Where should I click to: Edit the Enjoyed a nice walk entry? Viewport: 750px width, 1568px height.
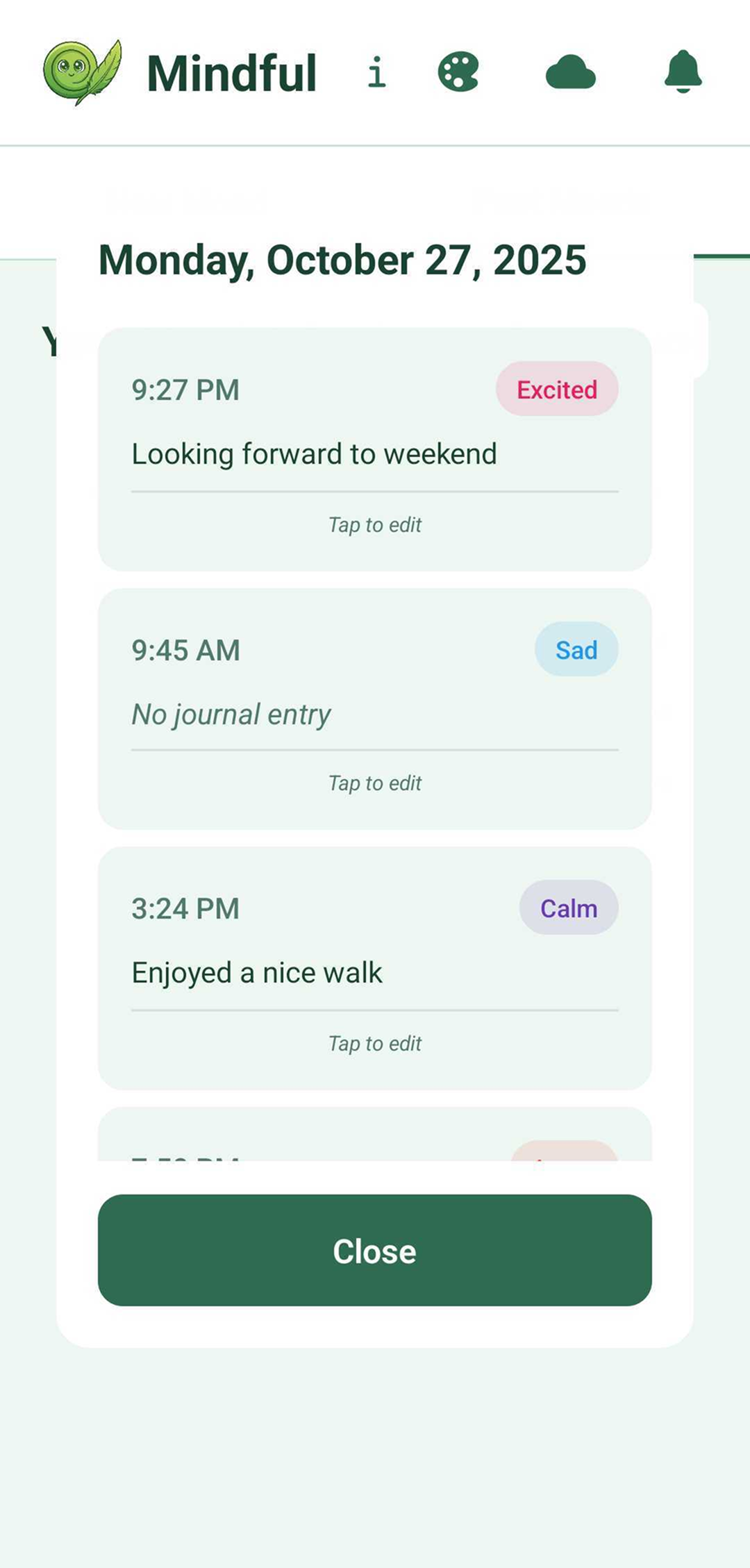[x=374, y=1043]
